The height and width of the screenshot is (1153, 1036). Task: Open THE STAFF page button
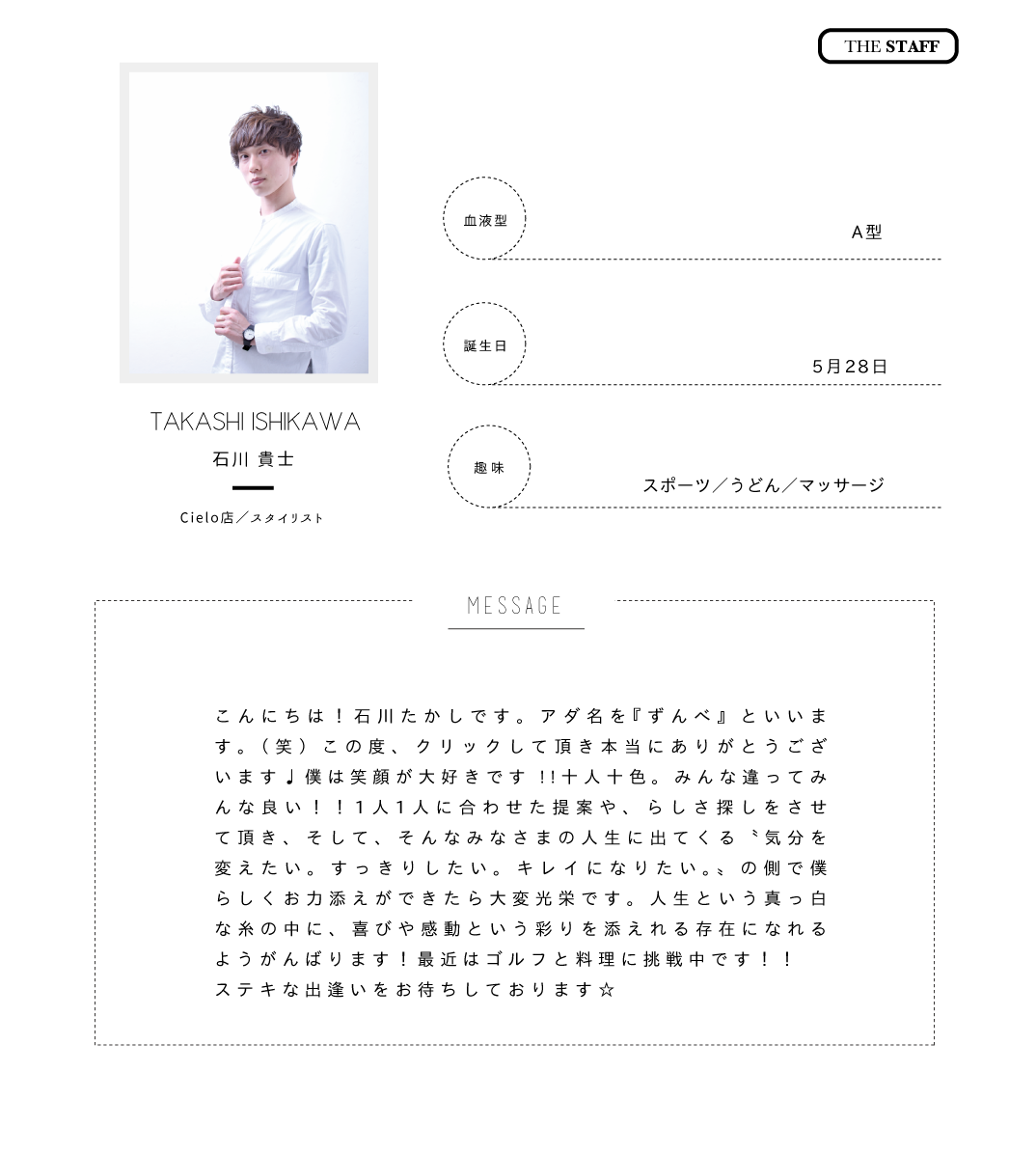pyautogui.click(x=887, y=46)
